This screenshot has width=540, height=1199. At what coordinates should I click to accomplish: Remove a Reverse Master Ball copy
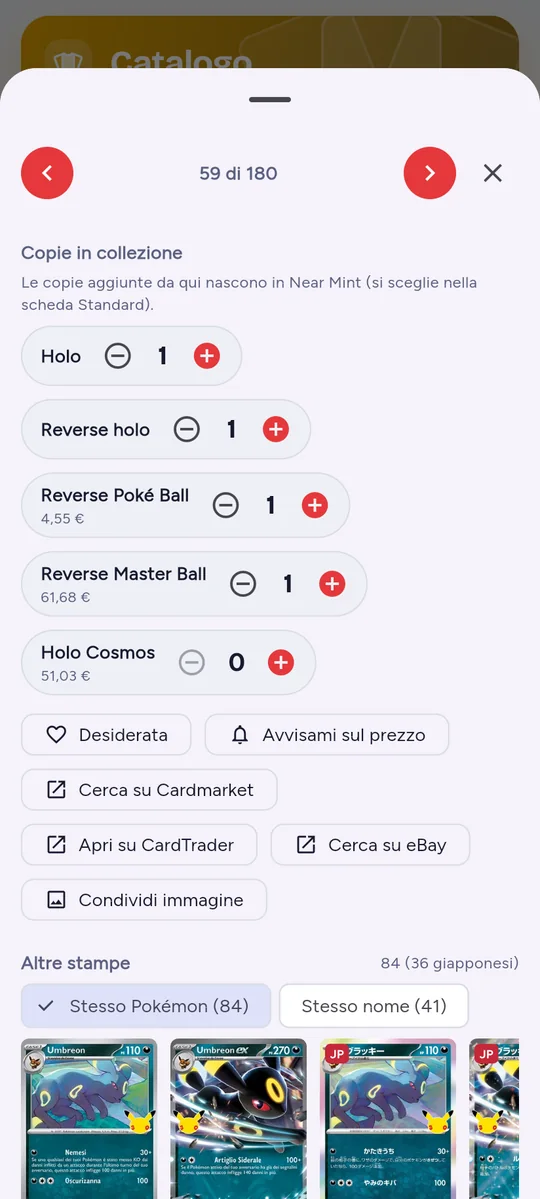pos(243,584)
